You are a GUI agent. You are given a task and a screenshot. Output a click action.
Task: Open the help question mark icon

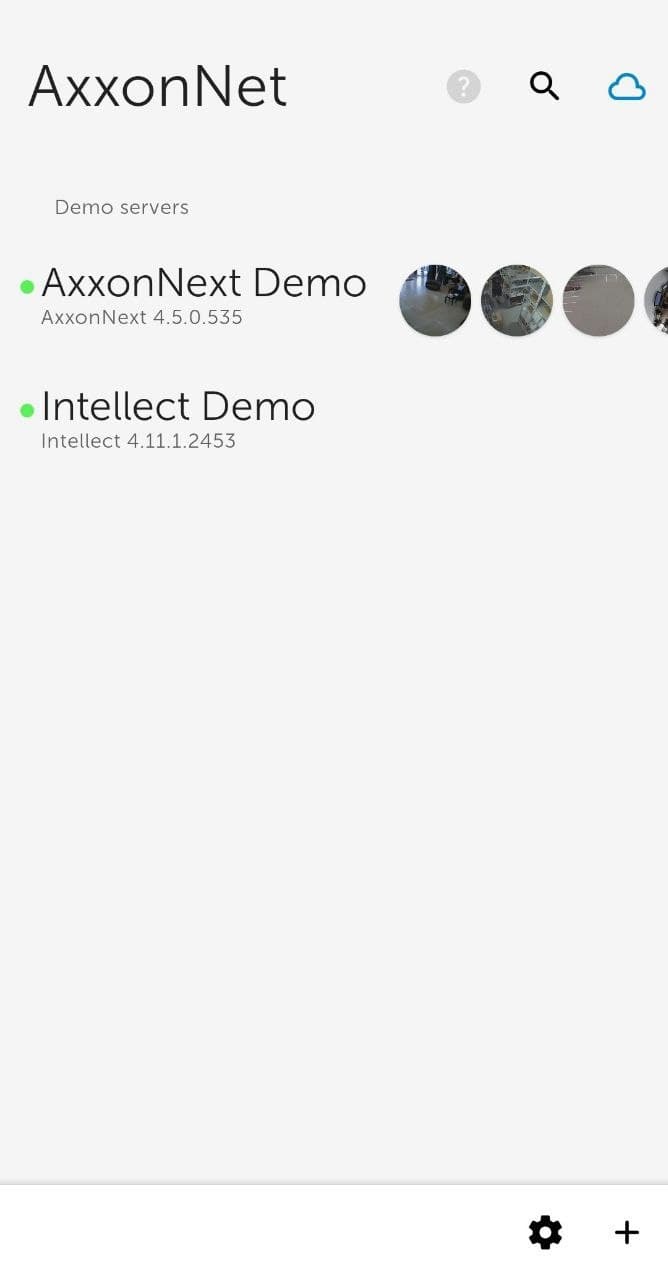[463, 87]
